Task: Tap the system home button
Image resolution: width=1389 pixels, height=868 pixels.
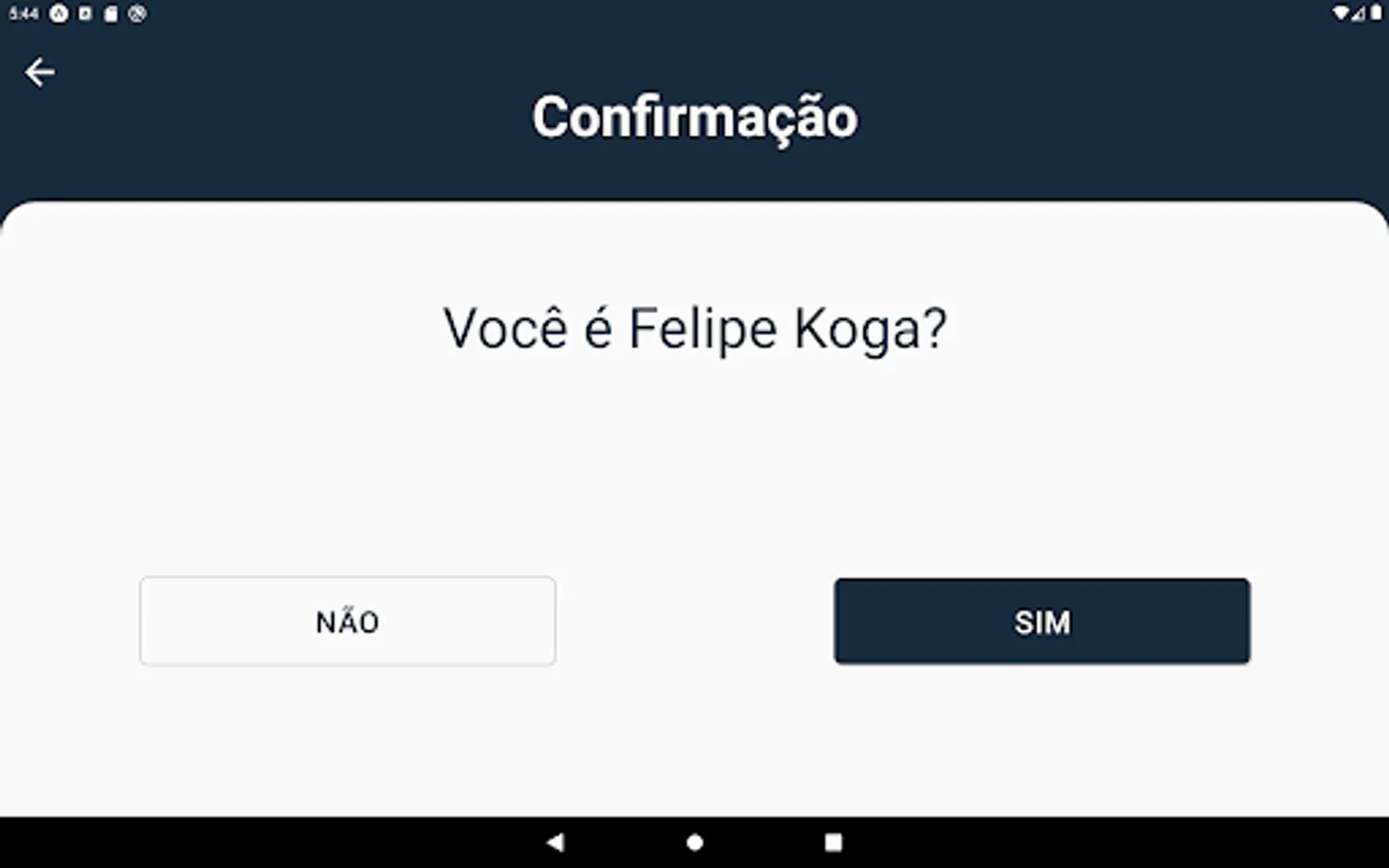Action: 694,842
